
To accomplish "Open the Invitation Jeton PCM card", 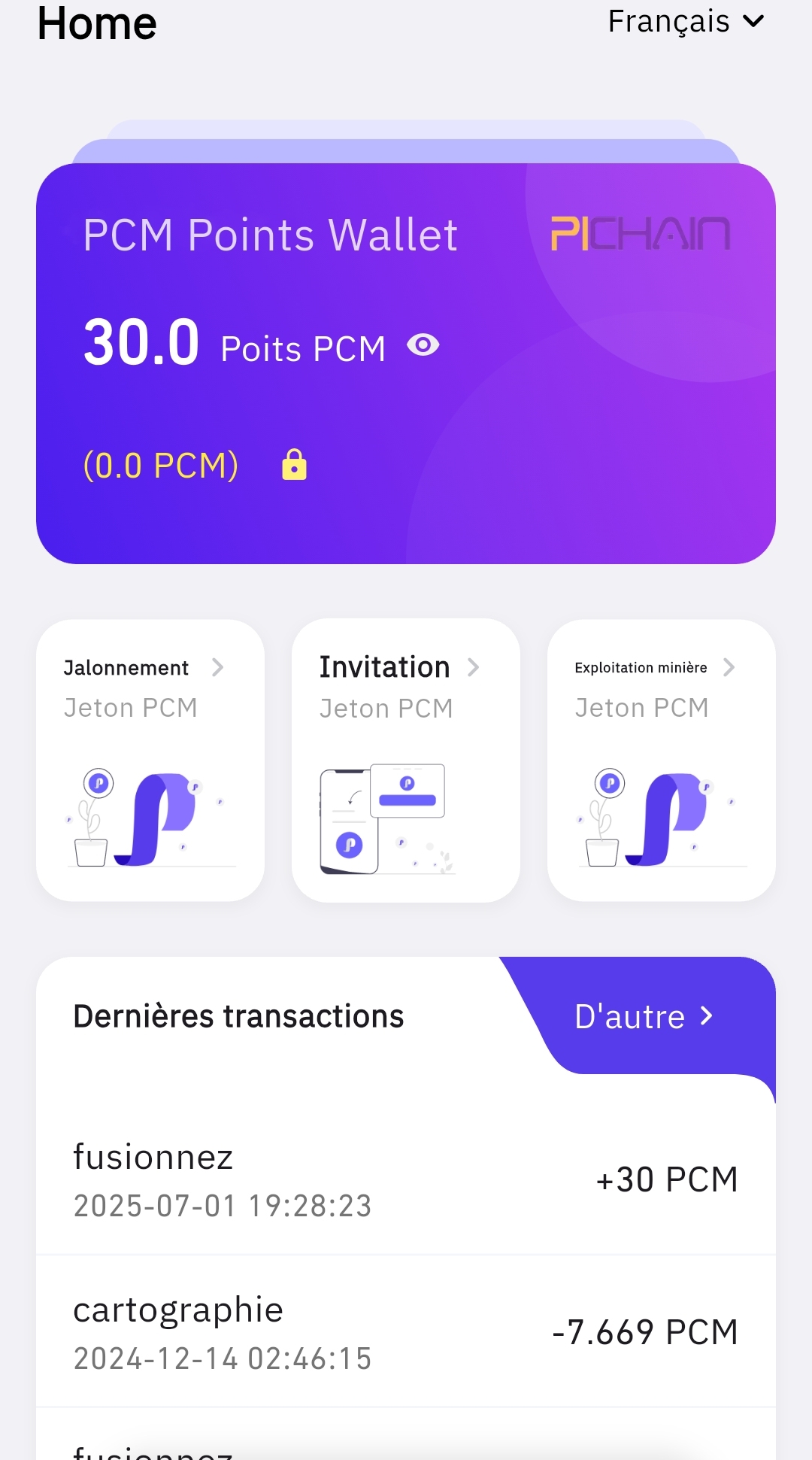I will pos(406,760).
